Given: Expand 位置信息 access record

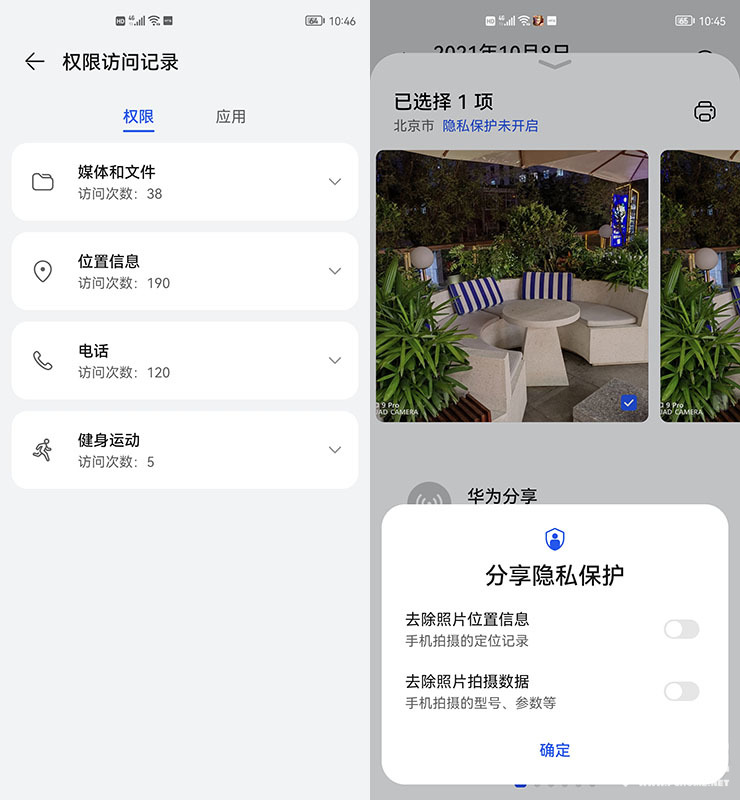Looking at the screenshot, I should pos(335,271).
